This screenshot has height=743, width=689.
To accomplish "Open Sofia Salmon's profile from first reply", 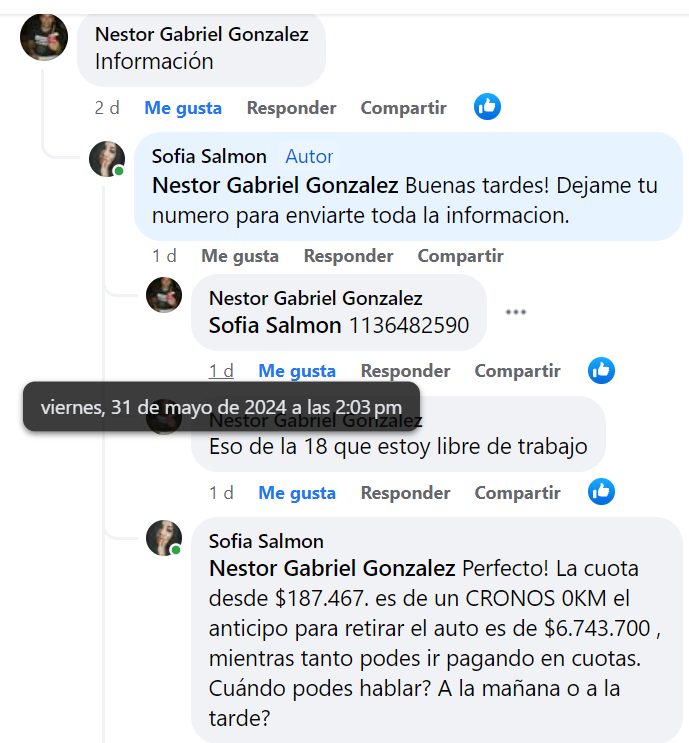I will pos(209,156).
